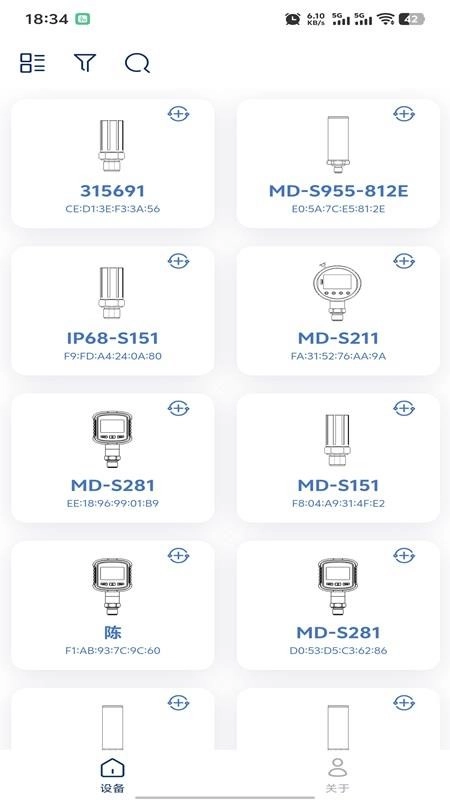The image size is (450, 800).
Task: Open the search icon
Action: pyautogui.click(x=137, y=63)
